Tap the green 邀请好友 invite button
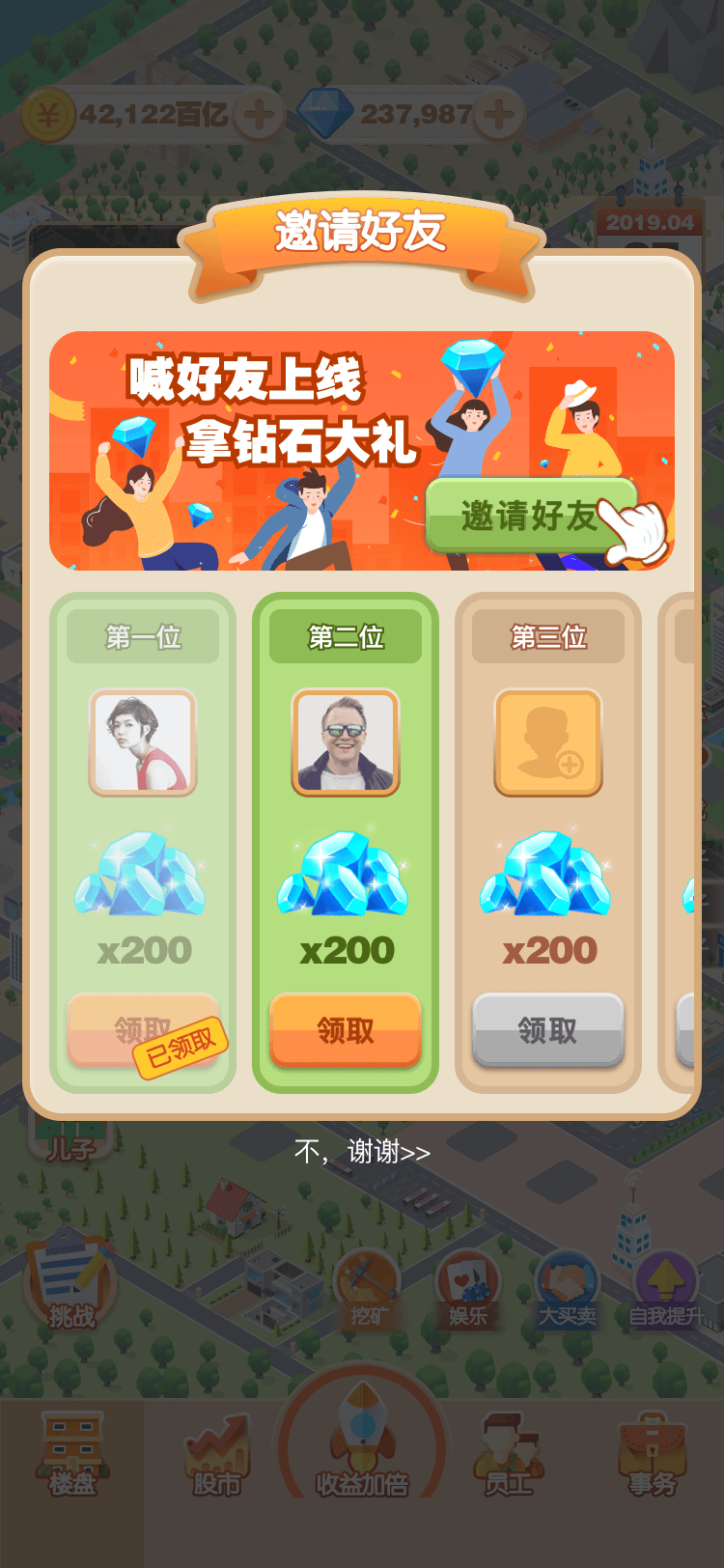Image resolution: width=724 pixels, height=1568 pixels. (x=529, y=516)
